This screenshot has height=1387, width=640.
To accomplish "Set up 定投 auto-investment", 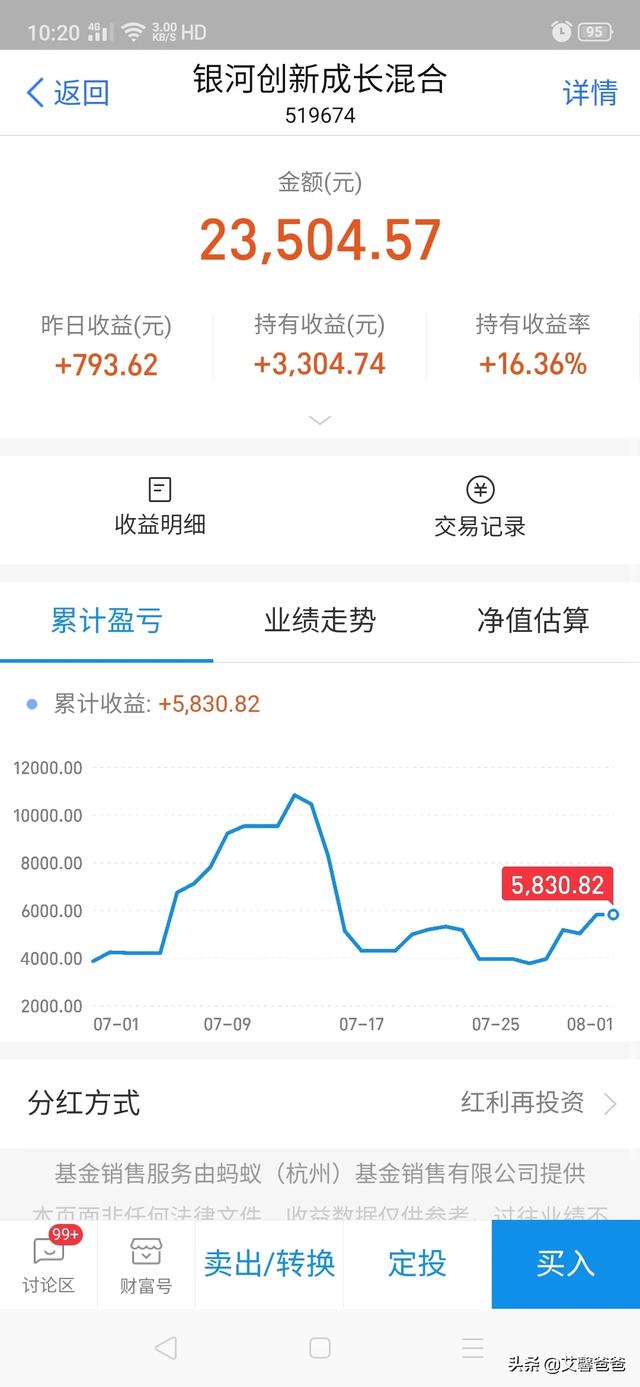I will [x=417, y=1264].
